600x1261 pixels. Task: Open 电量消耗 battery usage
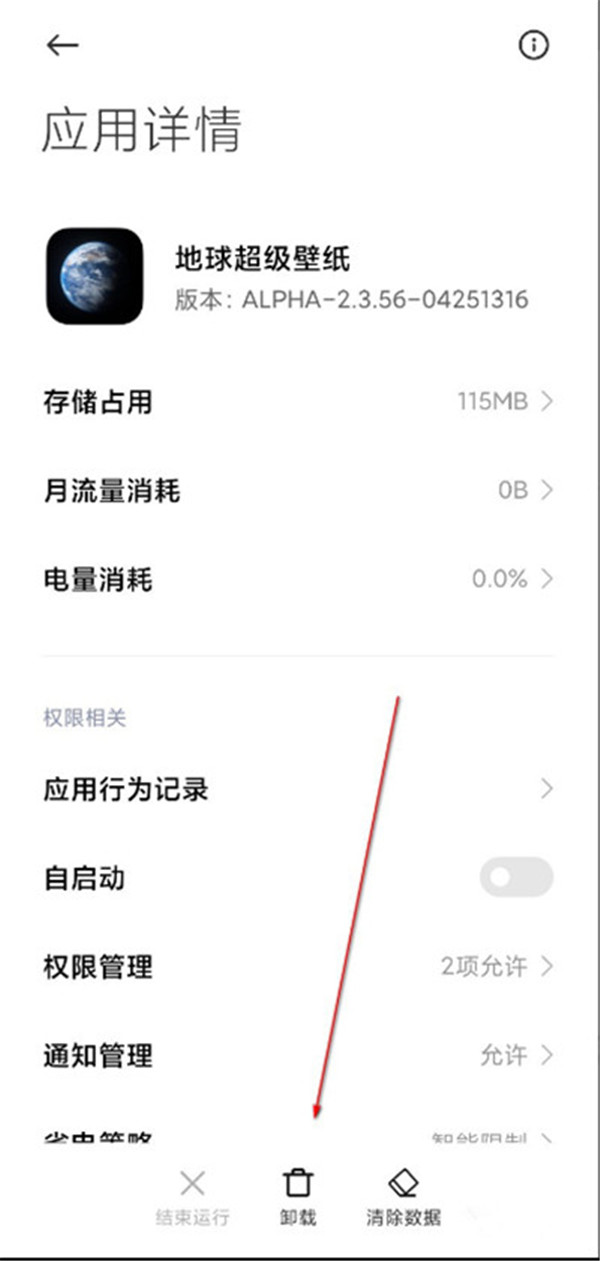[298, 579]
